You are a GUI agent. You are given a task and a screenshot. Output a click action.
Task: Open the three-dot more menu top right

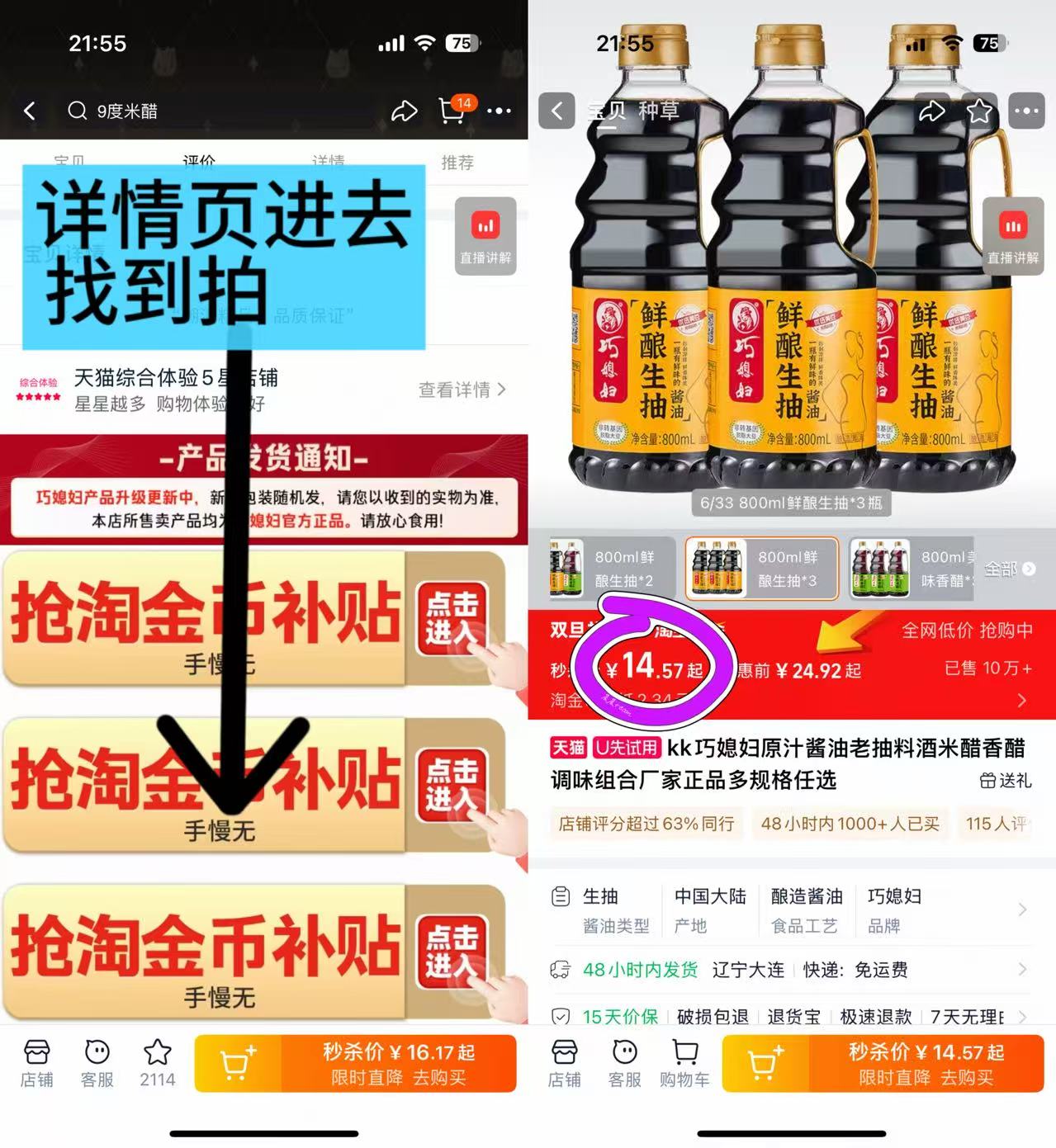click(1027, 111)
